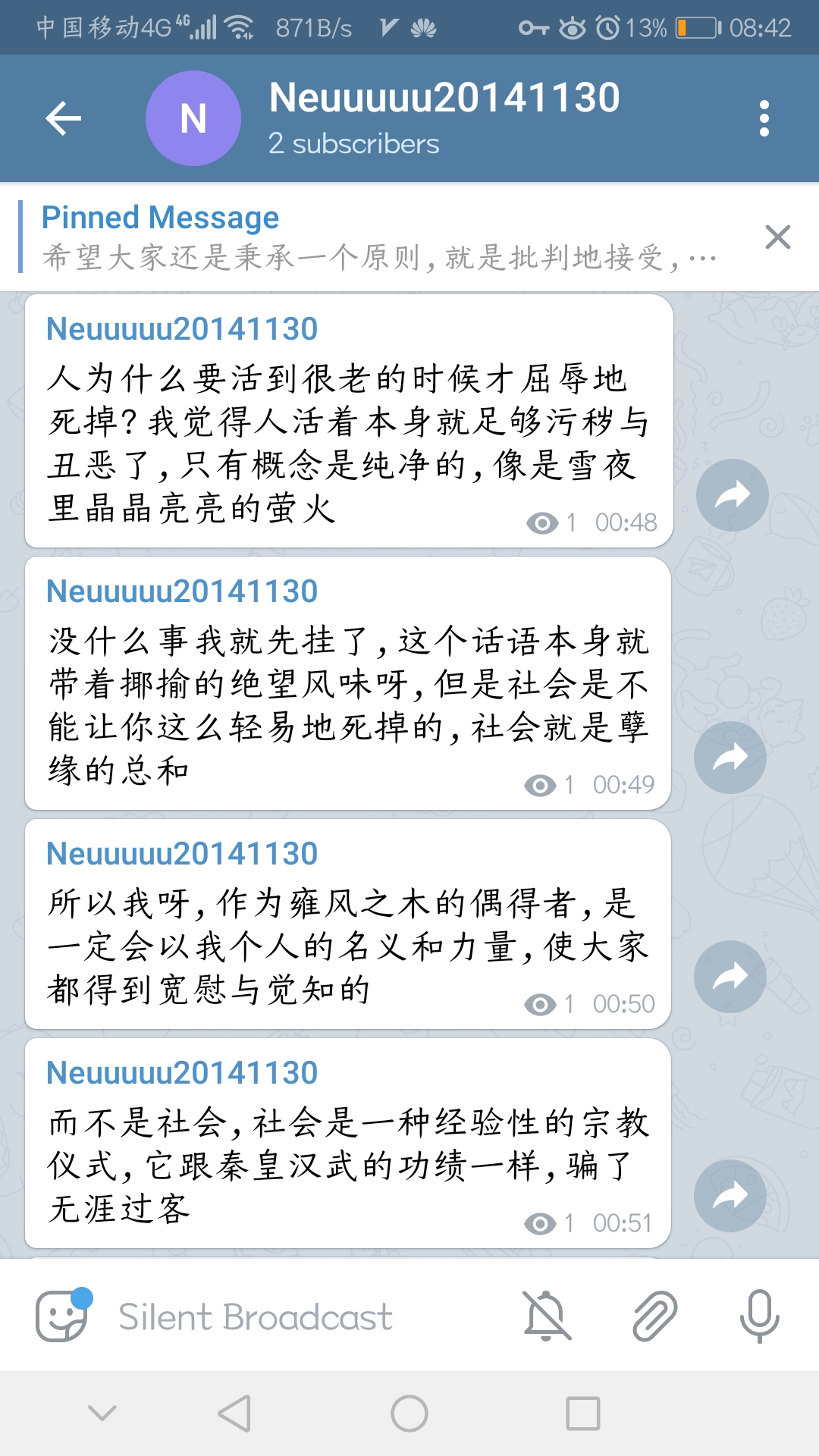Open recent apps from the navigation bar
The width and height of the screenshot is (819, 1456).
tap(582, 1414)
